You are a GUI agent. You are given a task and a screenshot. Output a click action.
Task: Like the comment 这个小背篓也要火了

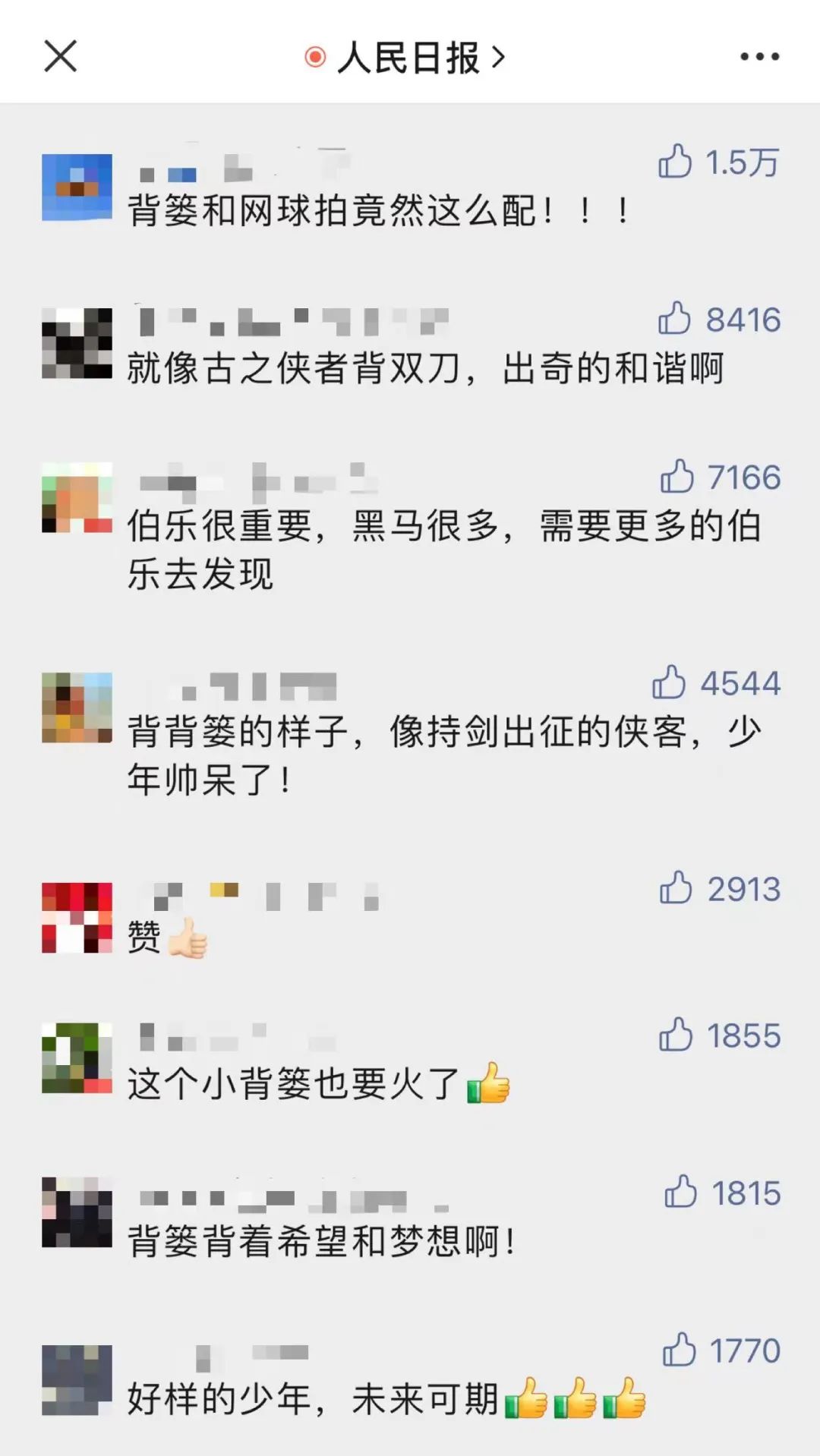tap(675, 1035)
